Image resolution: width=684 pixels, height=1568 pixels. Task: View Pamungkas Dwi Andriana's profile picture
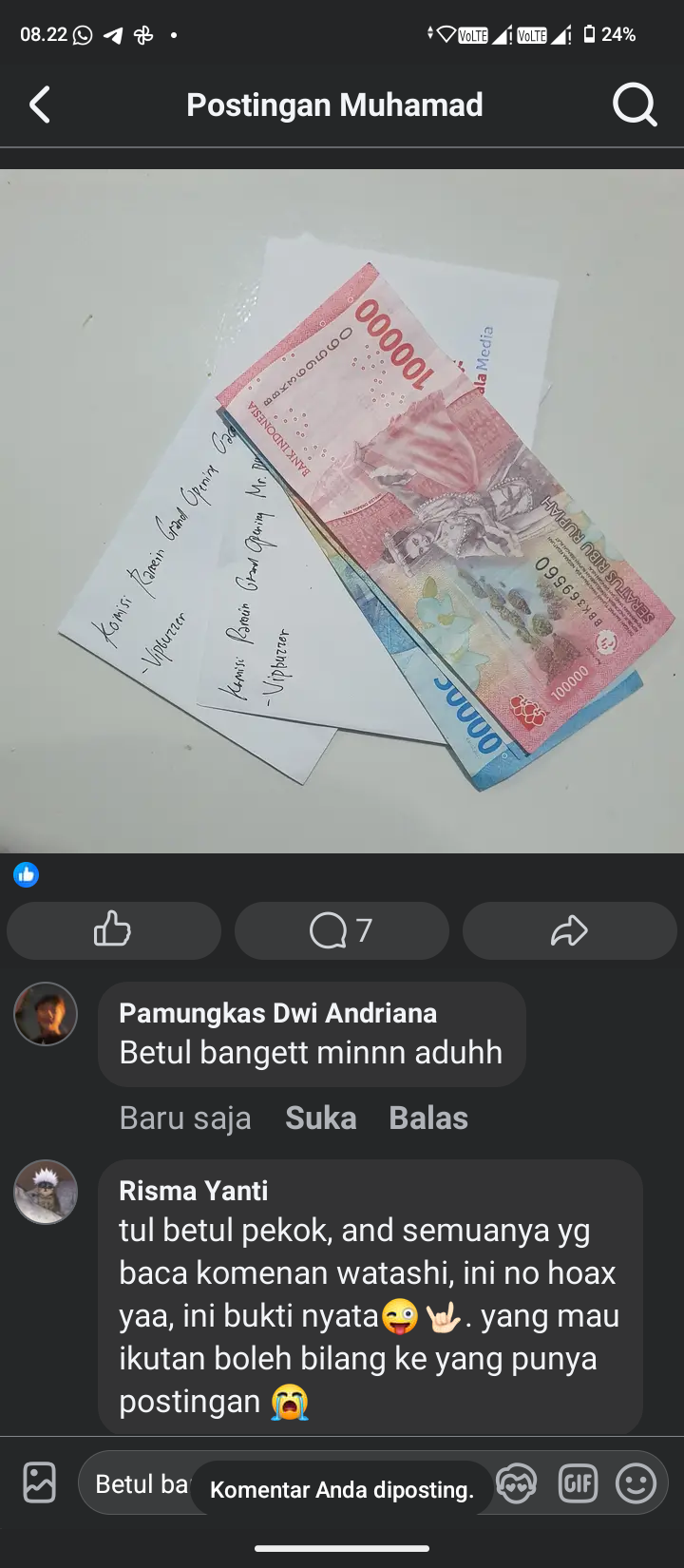click(46, 1014)
